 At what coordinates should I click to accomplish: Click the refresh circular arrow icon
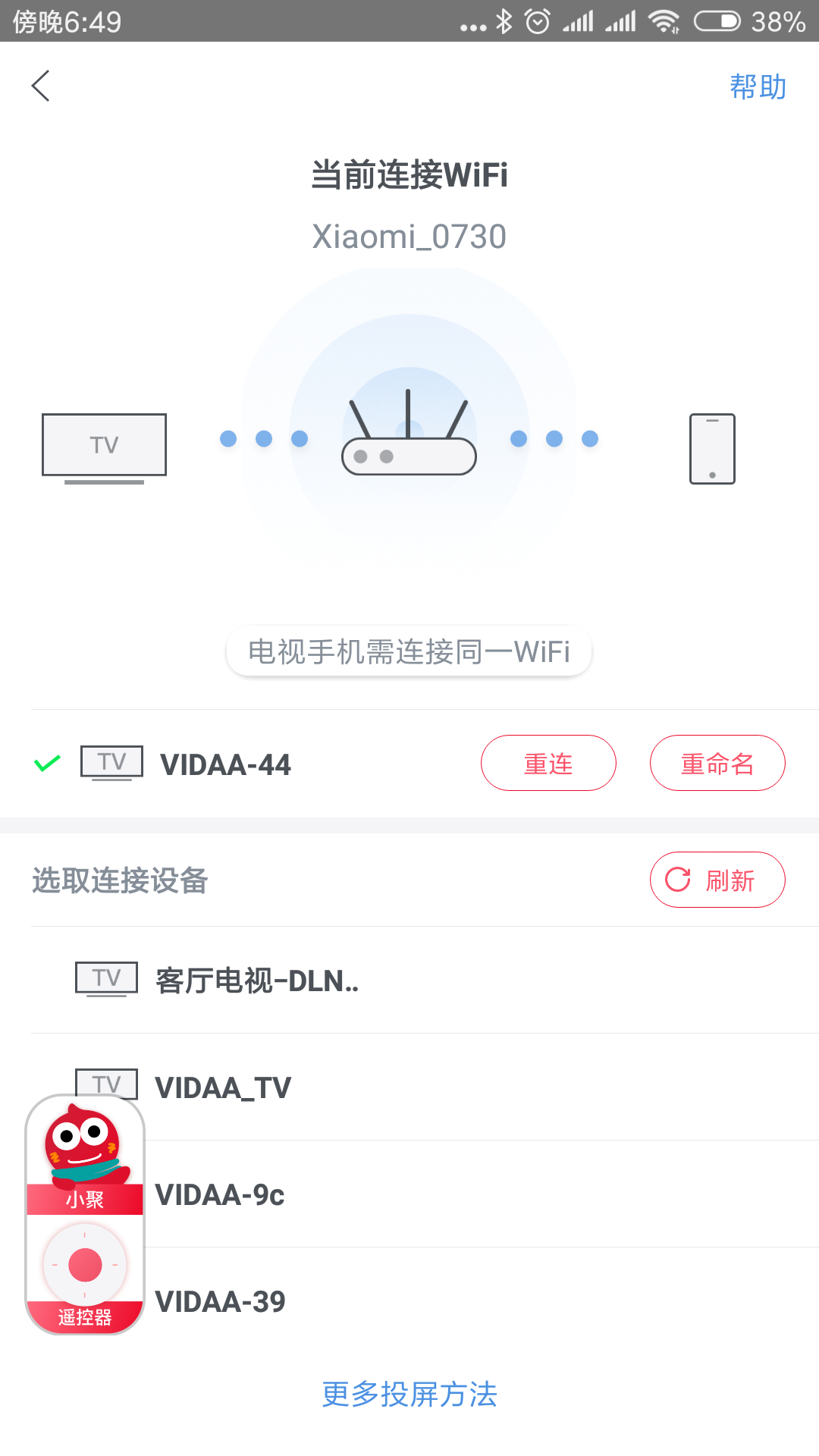pyautogui.click(x=677, y=880)
